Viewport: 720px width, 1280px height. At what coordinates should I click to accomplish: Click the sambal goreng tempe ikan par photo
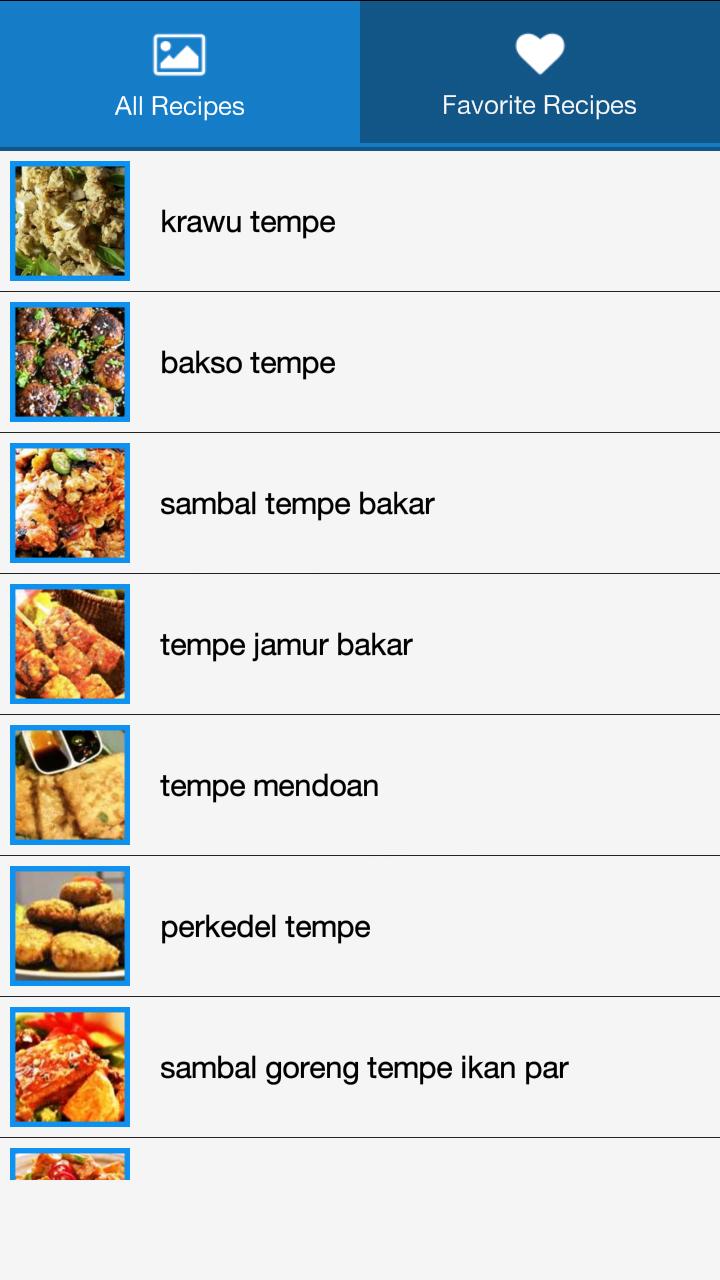(69, 1067)
